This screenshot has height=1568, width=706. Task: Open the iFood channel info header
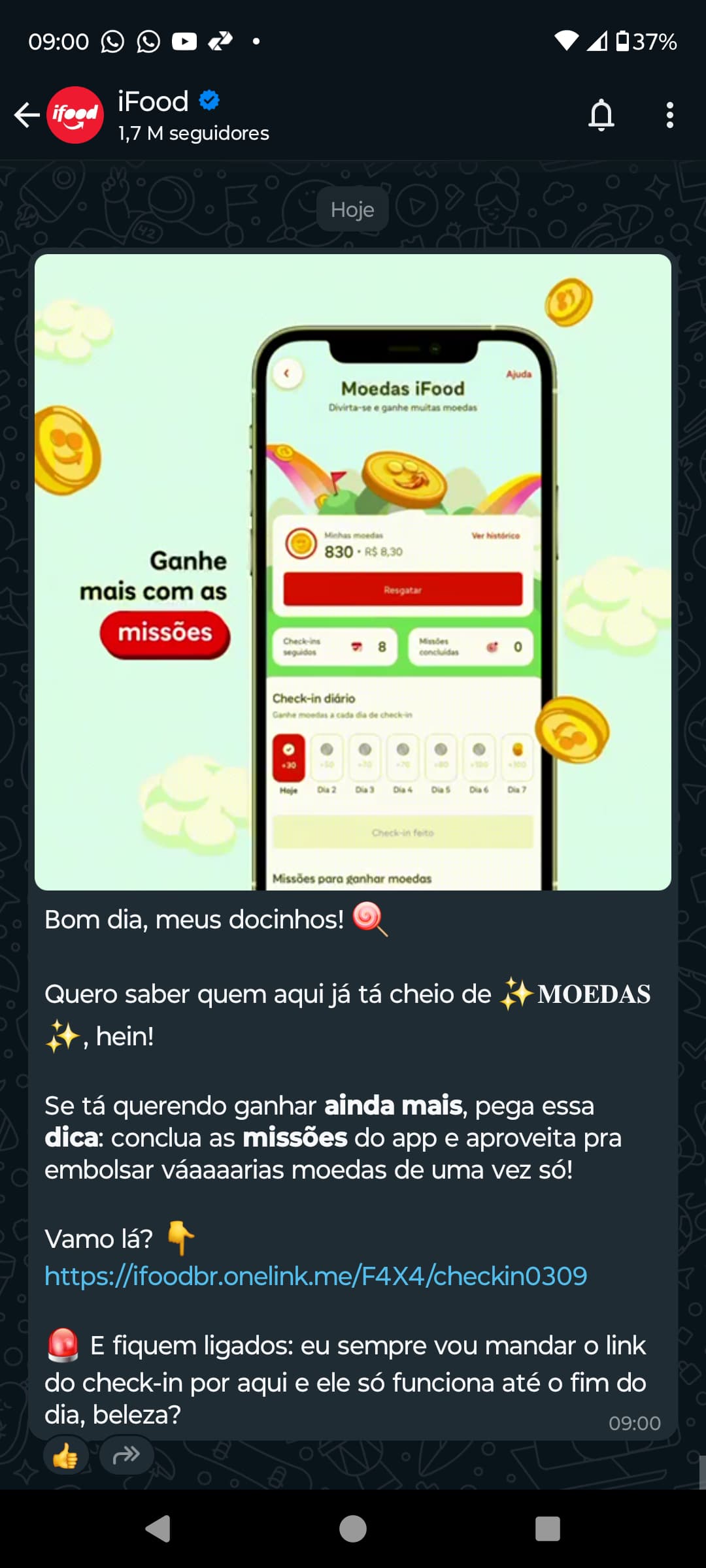point(193,115)
